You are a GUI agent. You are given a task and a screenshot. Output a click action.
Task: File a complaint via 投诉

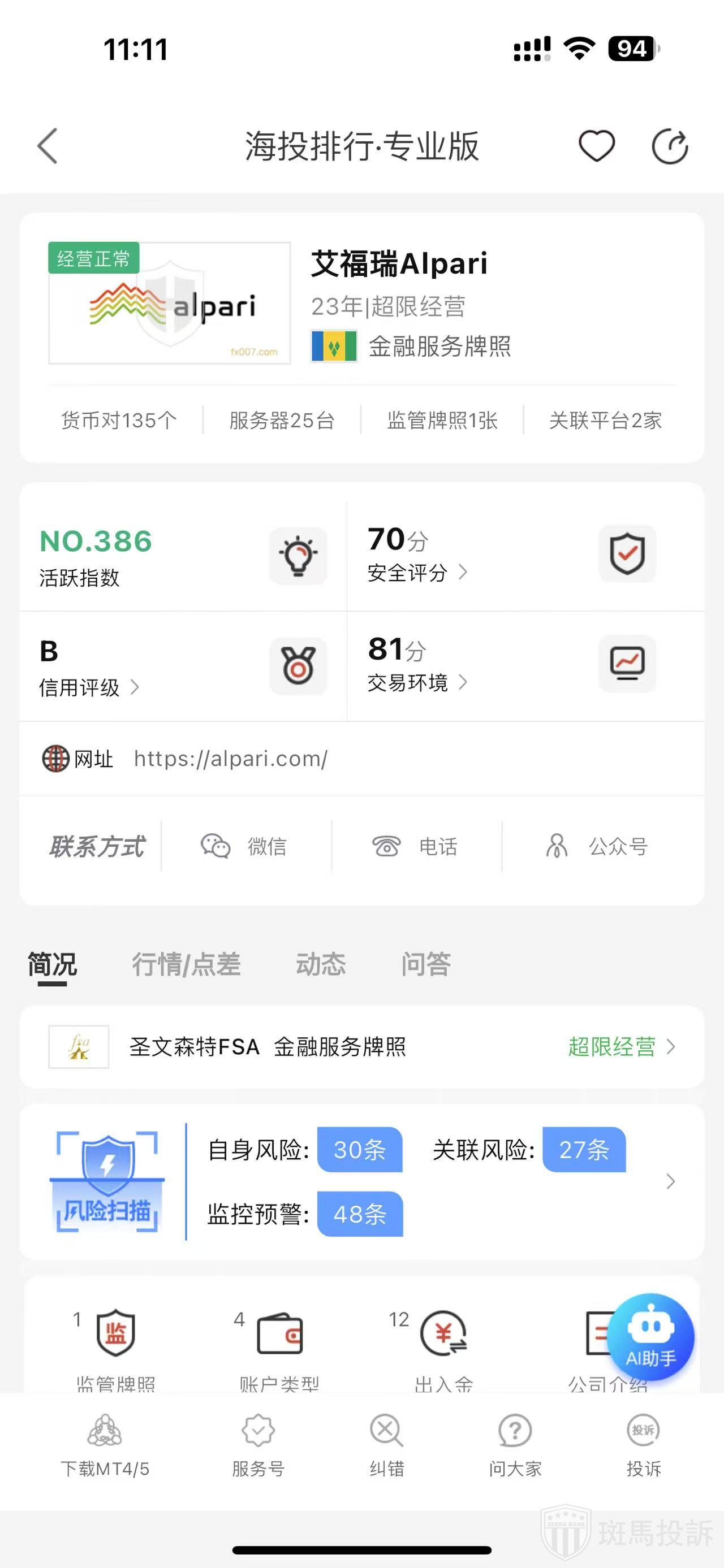click(643, 1446)
